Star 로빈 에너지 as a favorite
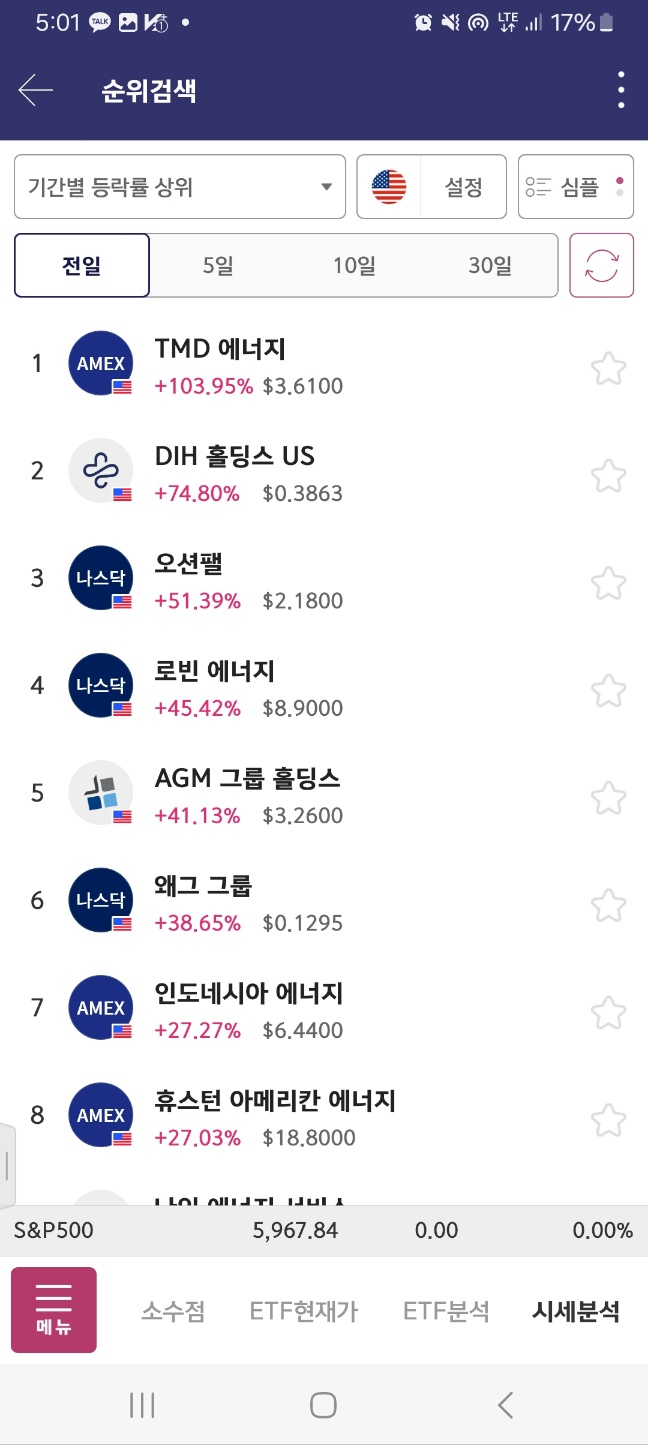 pyautogui.click(x=608, y=690)
